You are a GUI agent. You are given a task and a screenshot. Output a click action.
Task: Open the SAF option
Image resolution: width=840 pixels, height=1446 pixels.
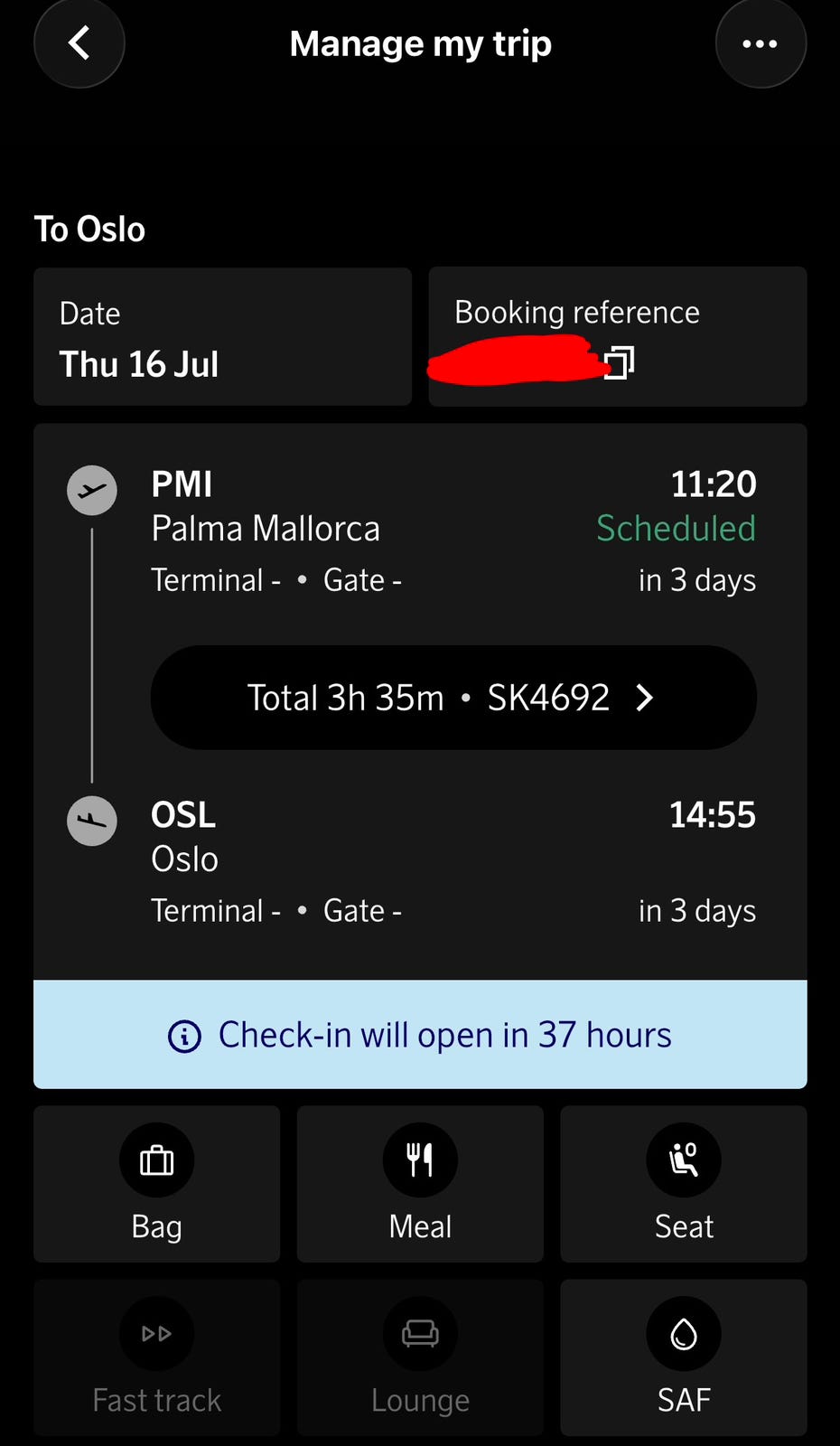(x=684, y=1357)
